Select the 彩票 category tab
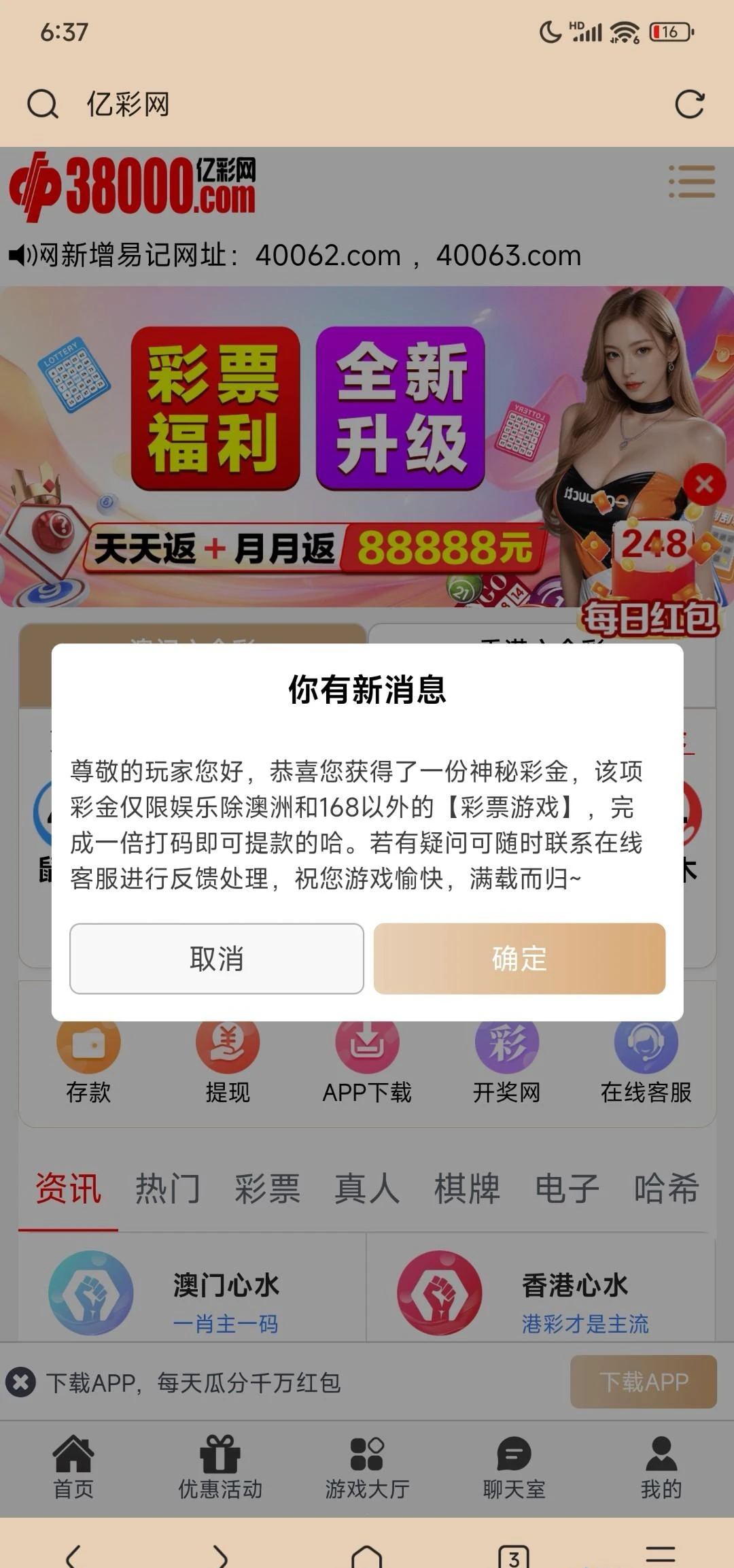The height and width of the screenshot is (1568, 734). coord(267,1189)
